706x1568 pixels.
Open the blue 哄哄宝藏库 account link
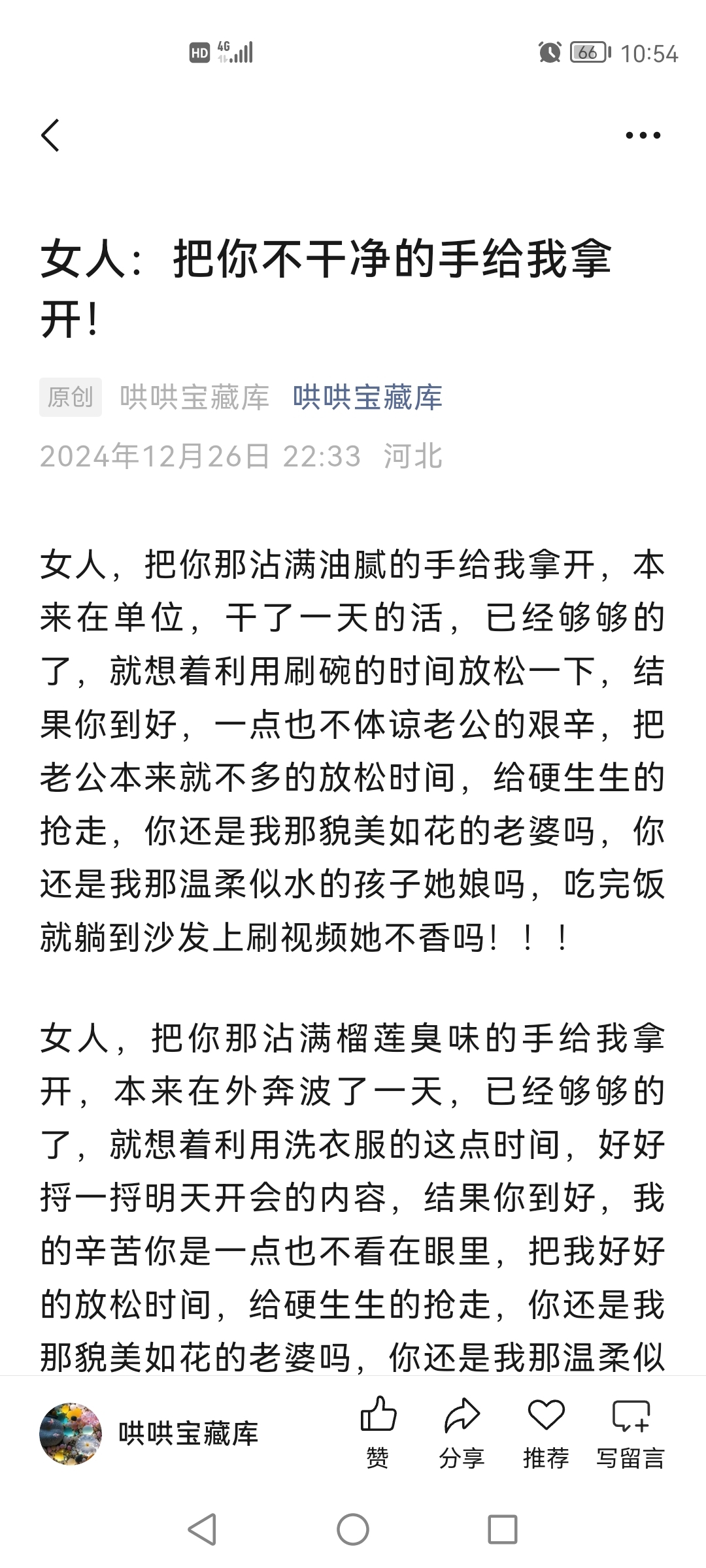pos(367,397)
